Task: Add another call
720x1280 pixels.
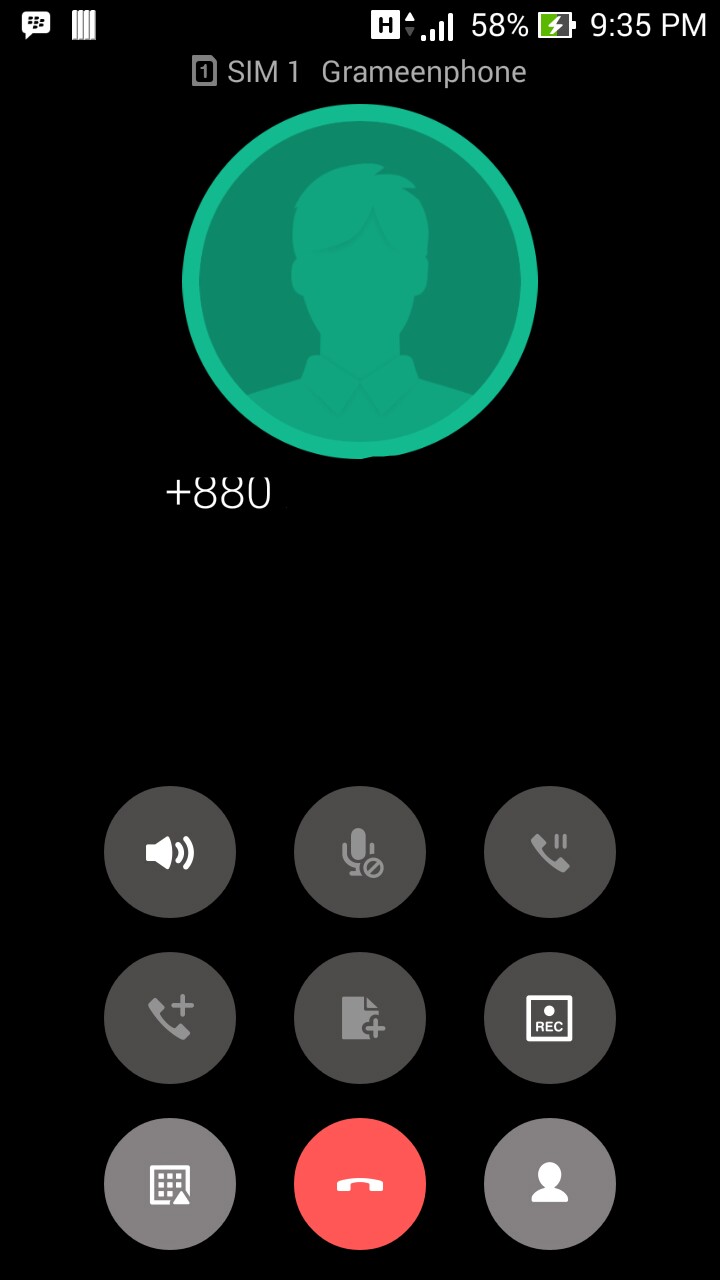Action: coord(170,1018)
